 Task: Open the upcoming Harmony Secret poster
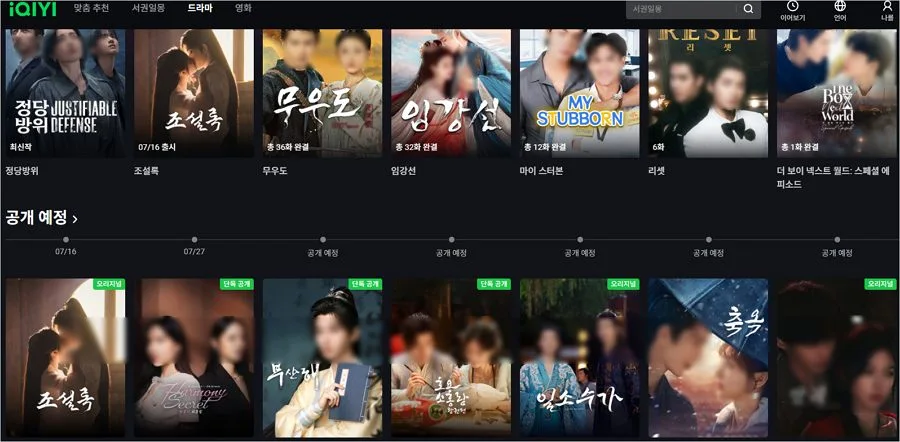193,358
